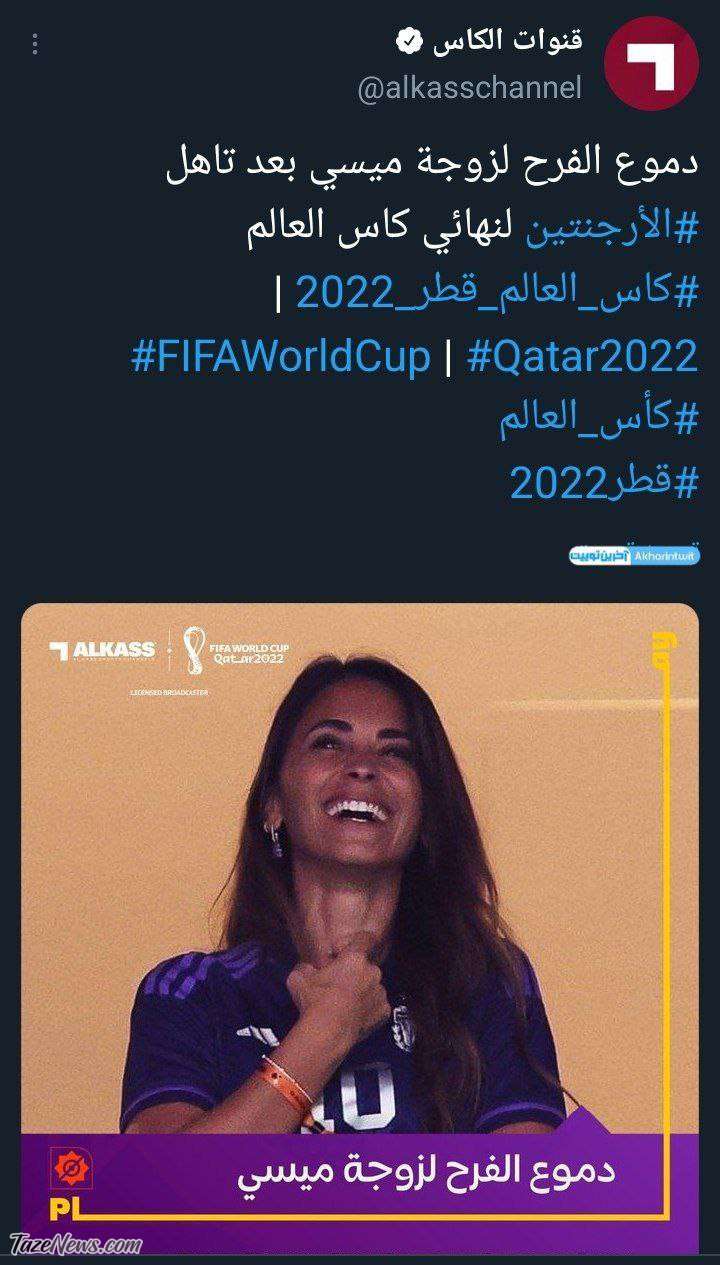Open the #قطر2022 hashtag
This screenshot has width=720, height=1265.
coord(604,484)
